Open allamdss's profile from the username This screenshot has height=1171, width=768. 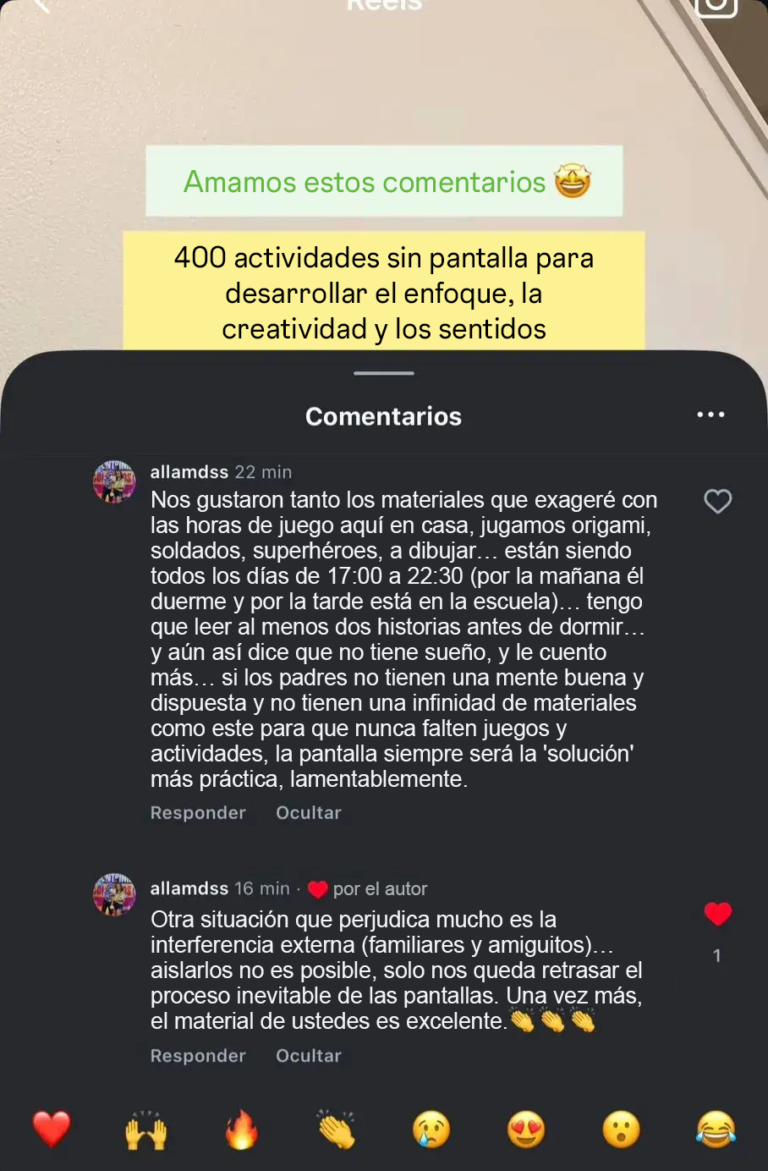pyautogui.click(x=189, y=471)
